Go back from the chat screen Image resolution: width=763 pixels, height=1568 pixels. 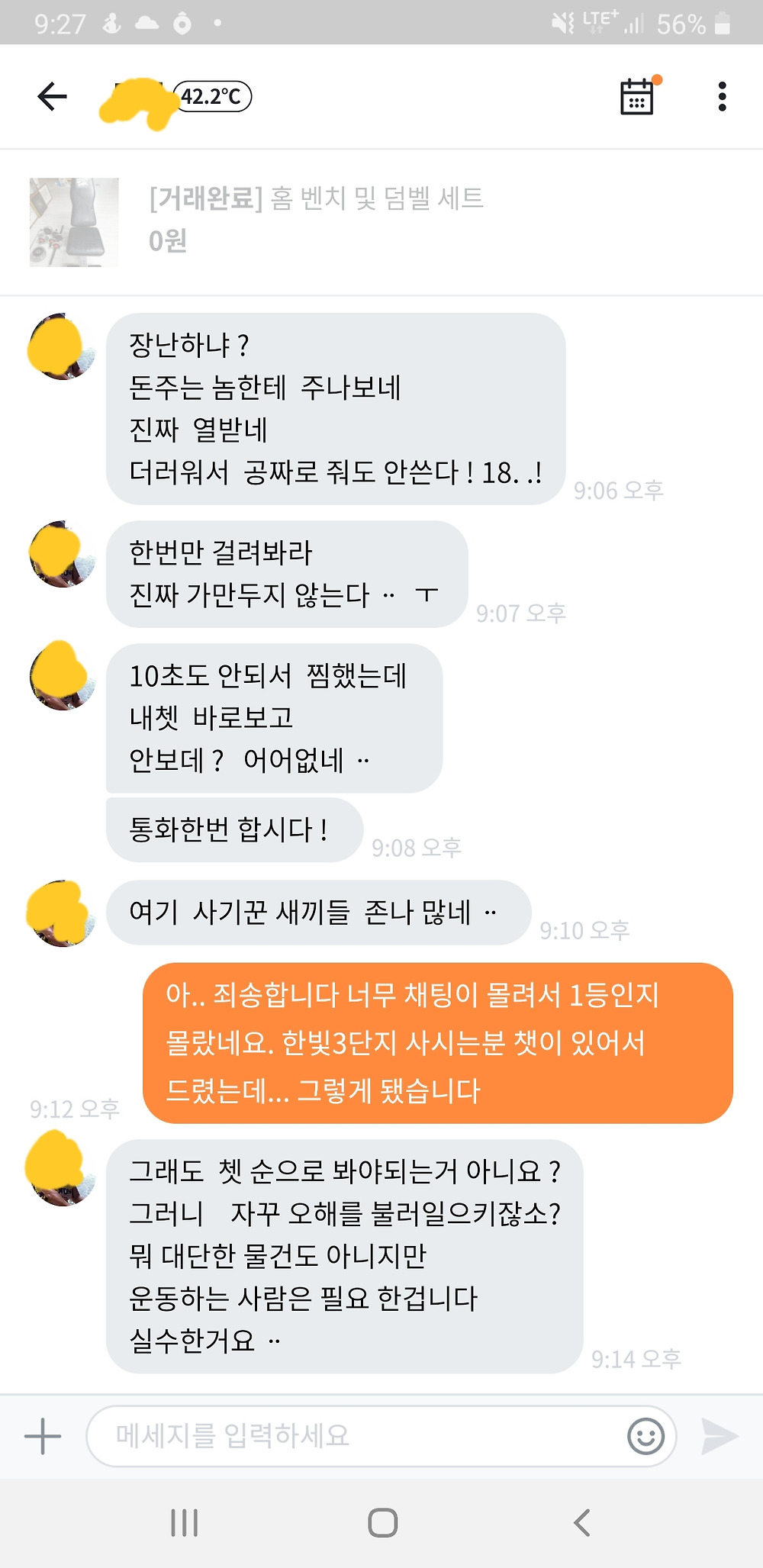52,97
